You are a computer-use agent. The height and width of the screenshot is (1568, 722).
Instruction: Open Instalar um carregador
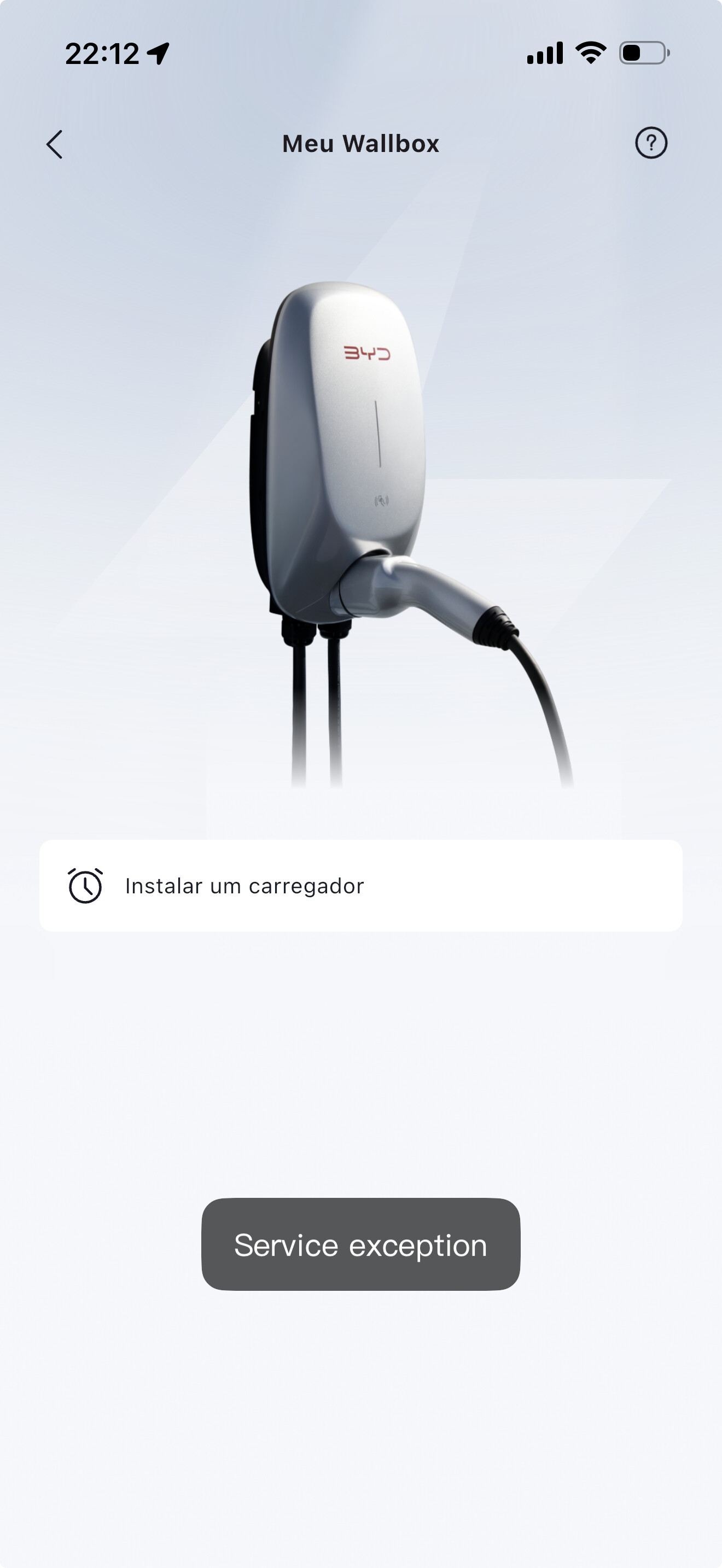tap(360, 886)
